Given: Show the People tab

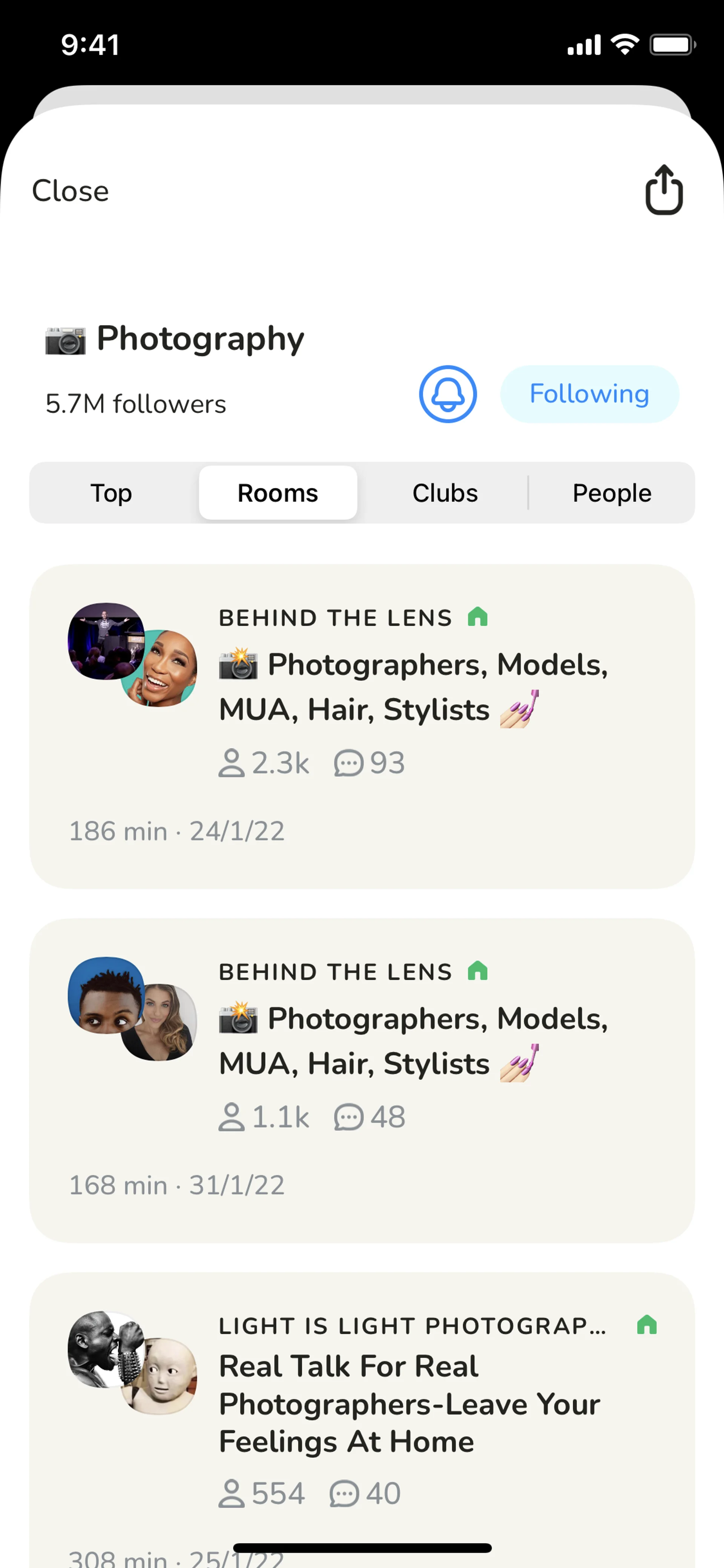Looking at the screenshot, I should pos(612,493).
